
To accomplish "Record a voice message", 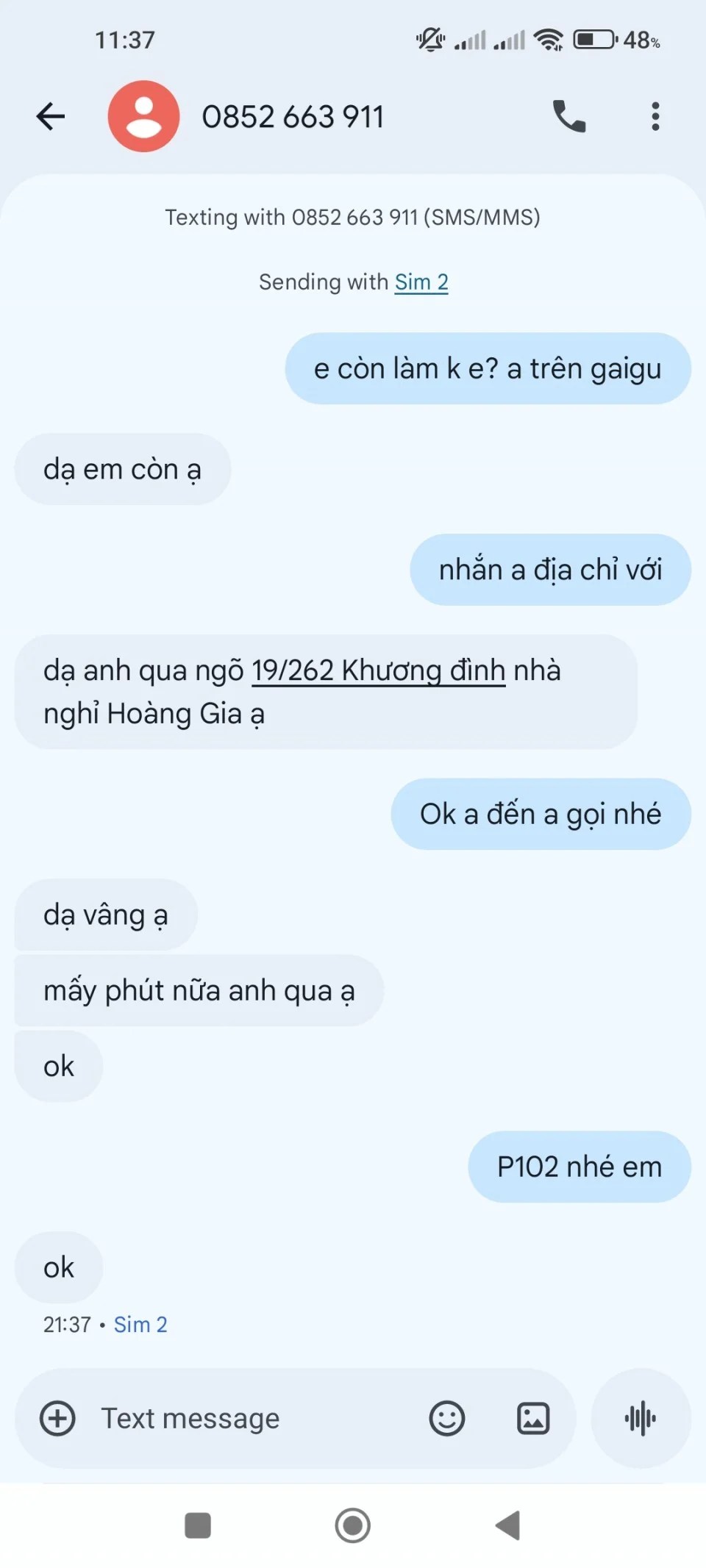I will [641, 1418].
